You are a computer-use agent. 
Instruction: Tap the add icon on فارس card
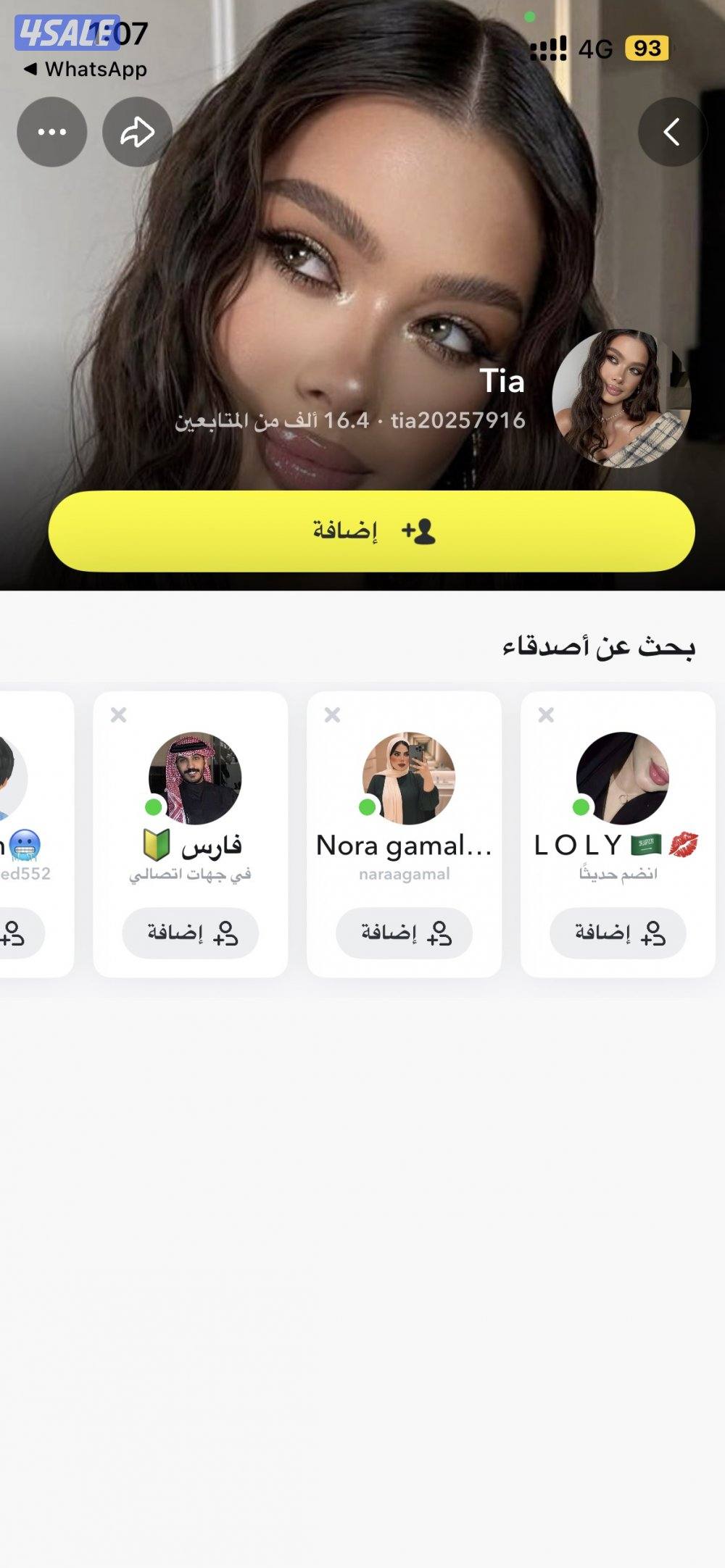point(225,935)
